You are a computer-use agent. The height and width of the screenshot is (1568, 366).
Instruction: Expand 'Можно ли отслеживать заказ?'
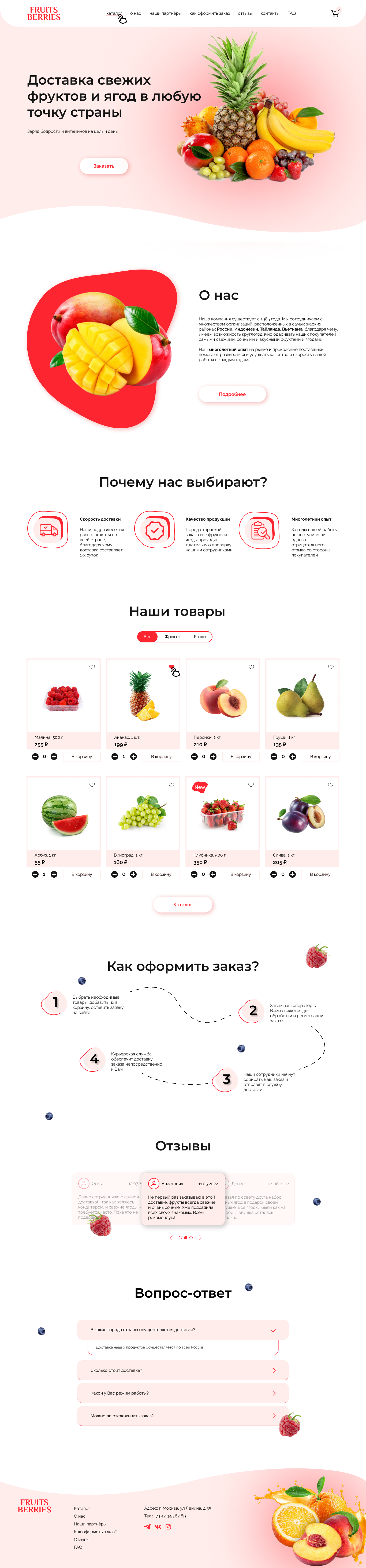point(183,1416)
